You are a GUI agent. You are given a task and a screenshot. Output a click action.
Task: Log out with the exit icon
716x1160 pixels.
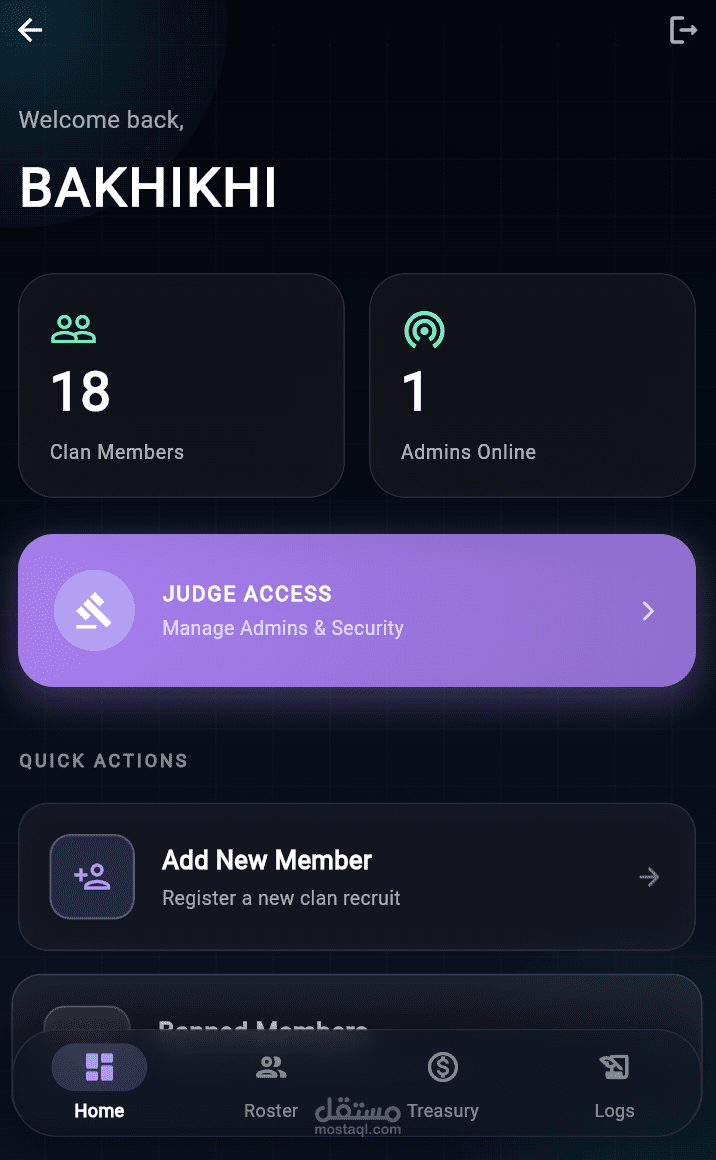pos(683,31)
